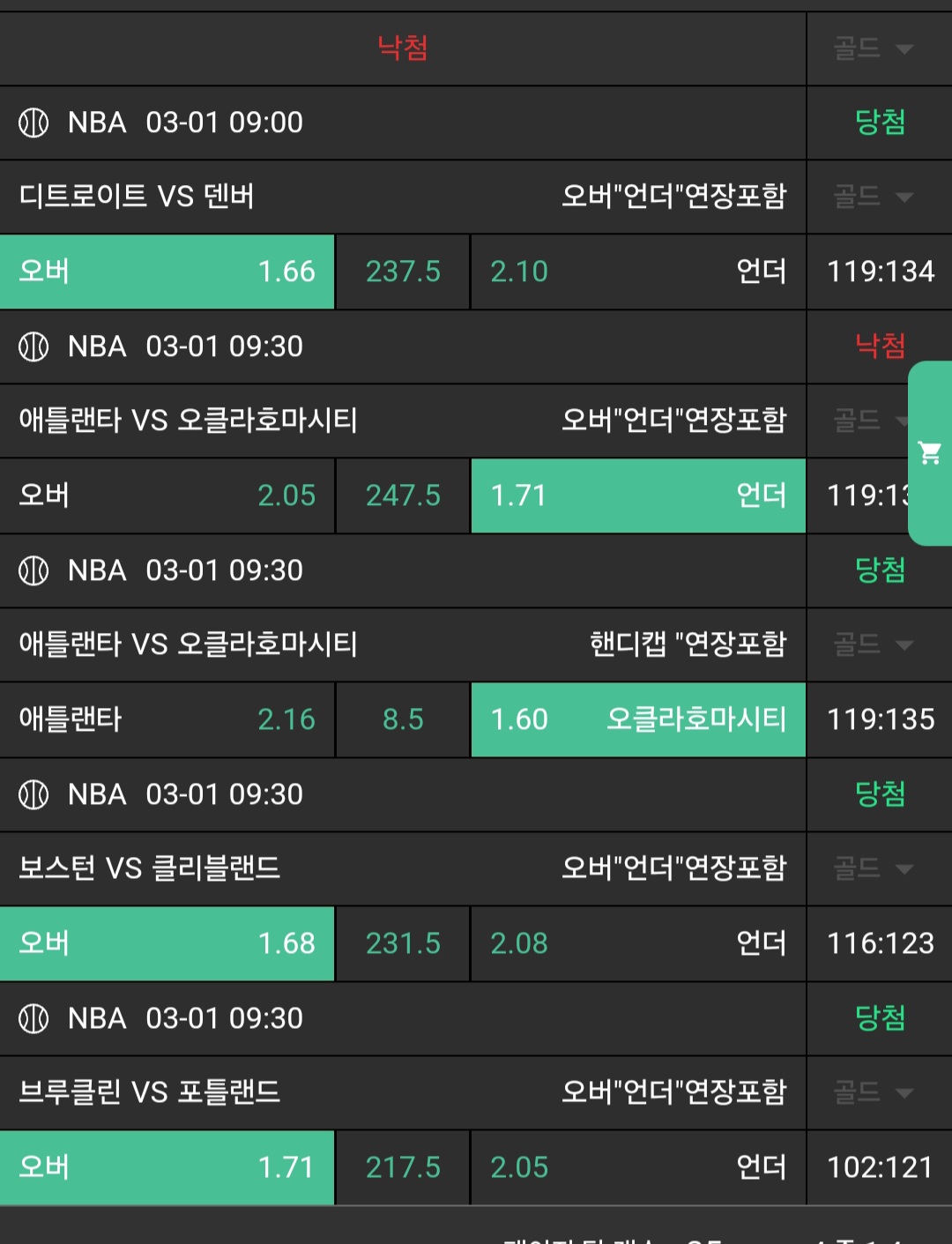Expand the 골드 dropdown beside the top 낙첨 header
Viewport: 952px width, 1244px height.
[874, 48]
